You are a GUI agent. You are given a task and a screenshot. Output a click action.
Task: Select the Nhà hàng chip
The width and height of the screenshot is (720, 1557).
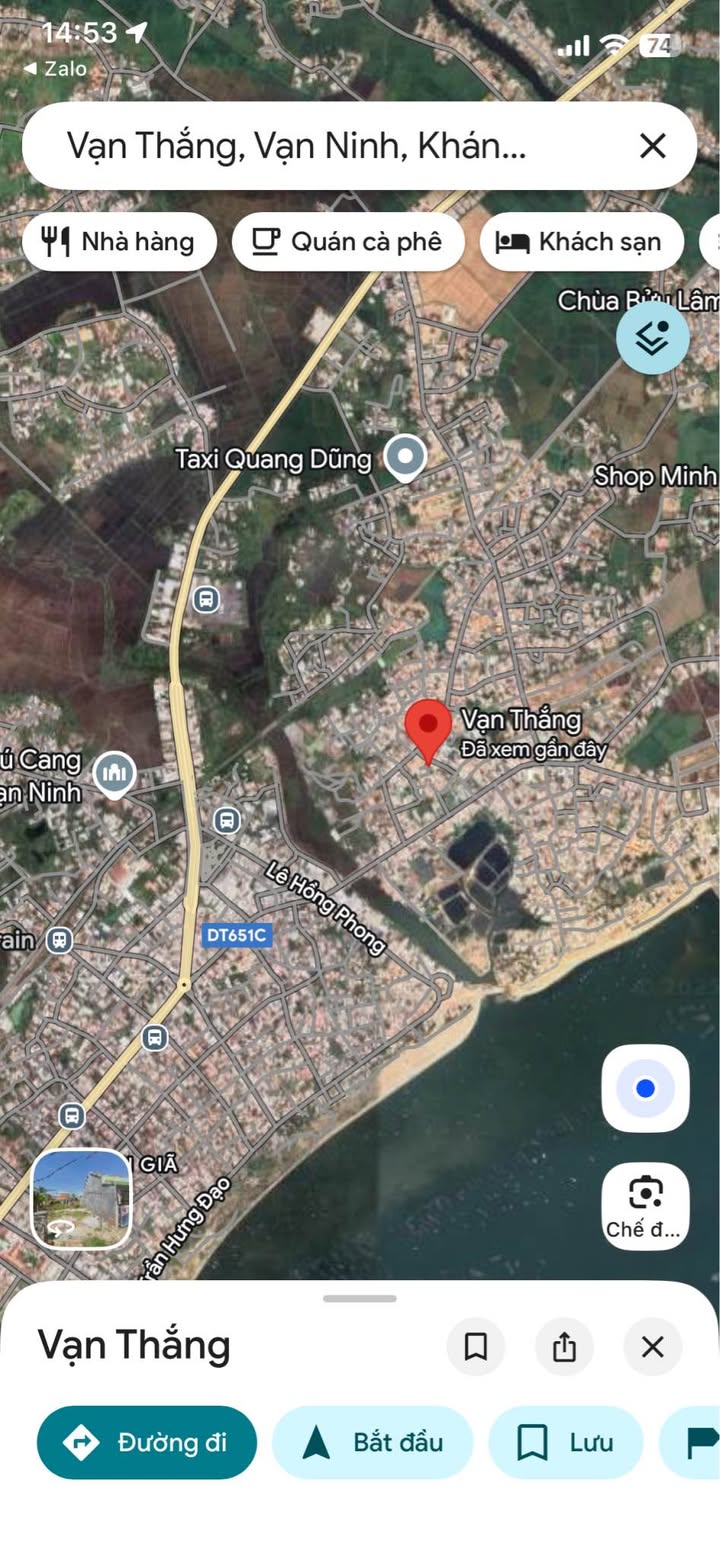(x=119, y=241)
